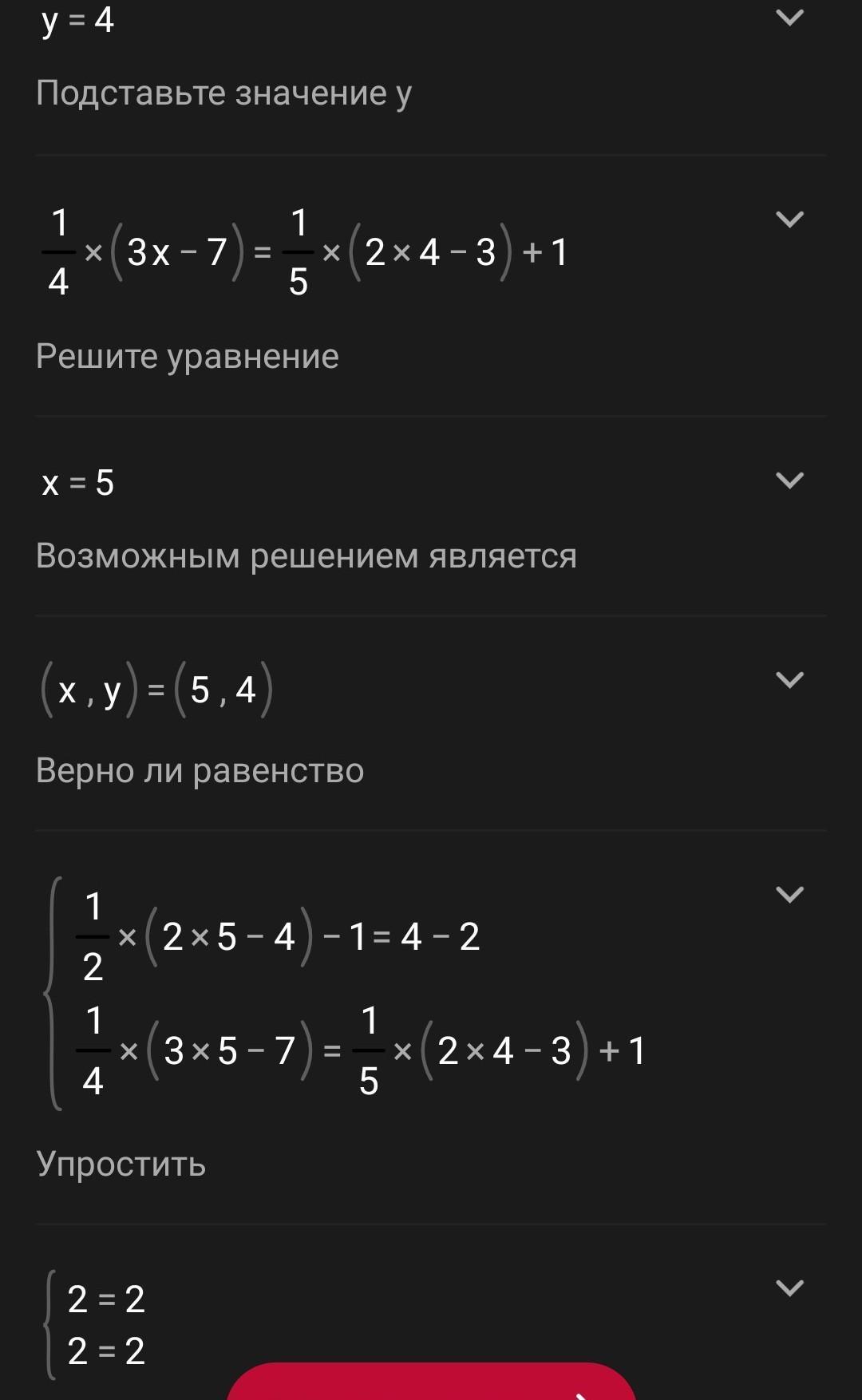Expand the step with 3x − 7 equation

(x=789, y=219)
